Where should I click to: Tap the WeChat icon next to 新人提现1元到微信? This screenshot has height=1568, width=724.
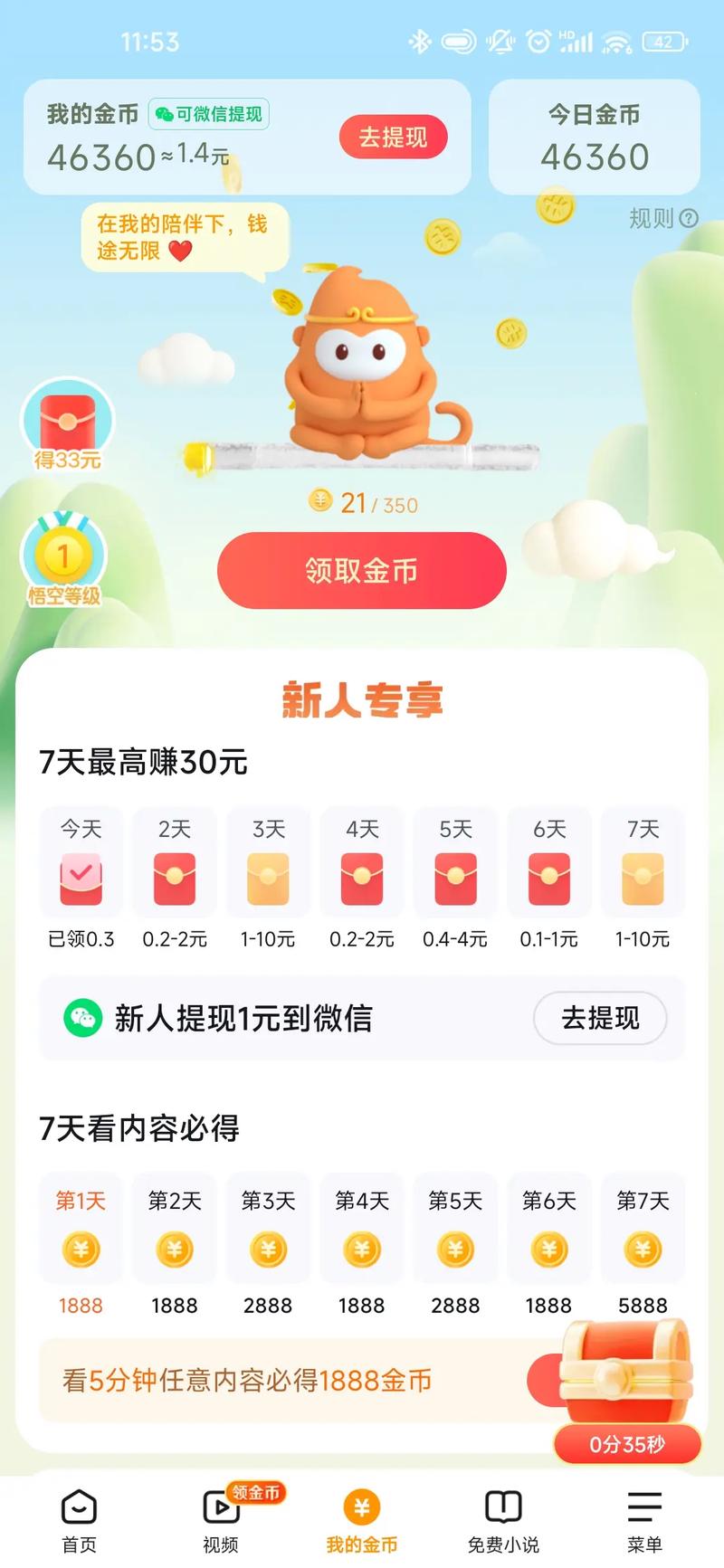[x=81, y=1018]
